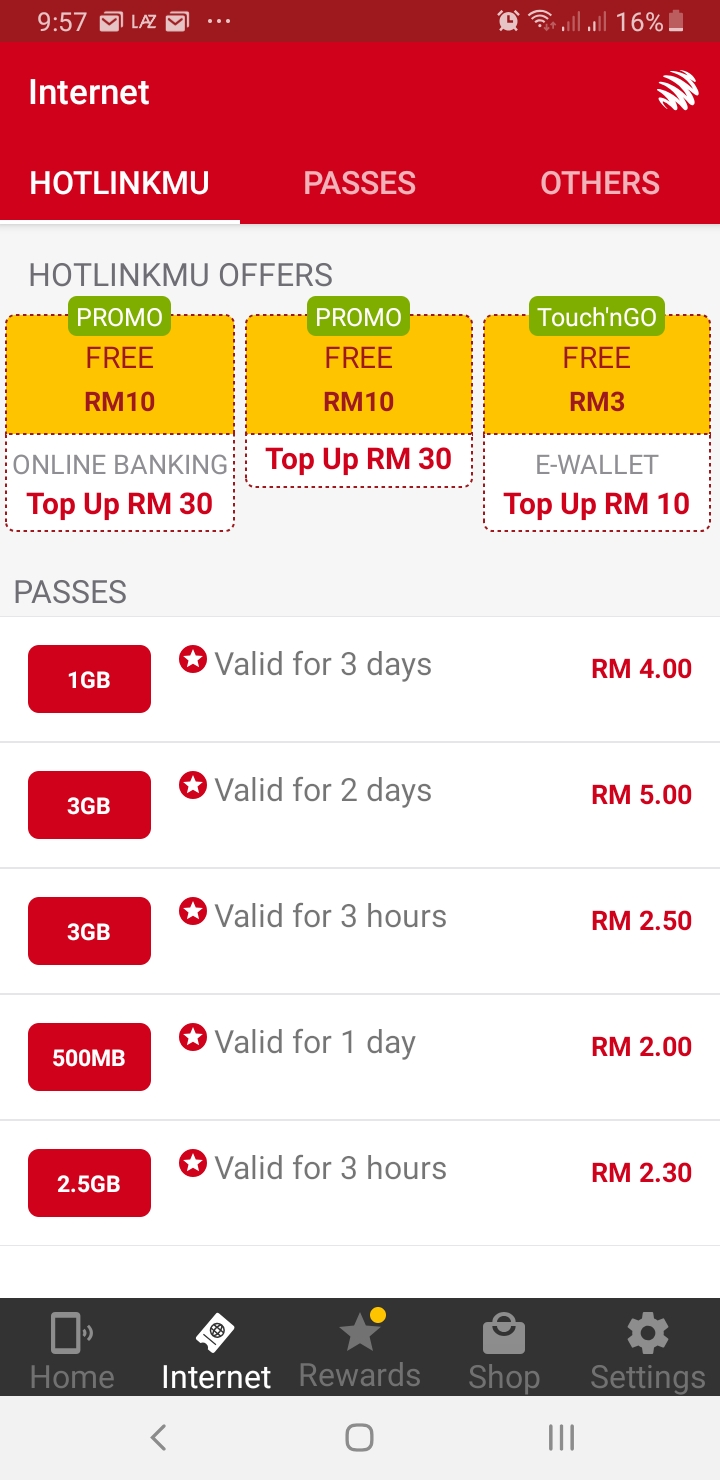Switch to the OTHERS tab
This screenshot has width=720, height=1480.
(x=600, y=183)
